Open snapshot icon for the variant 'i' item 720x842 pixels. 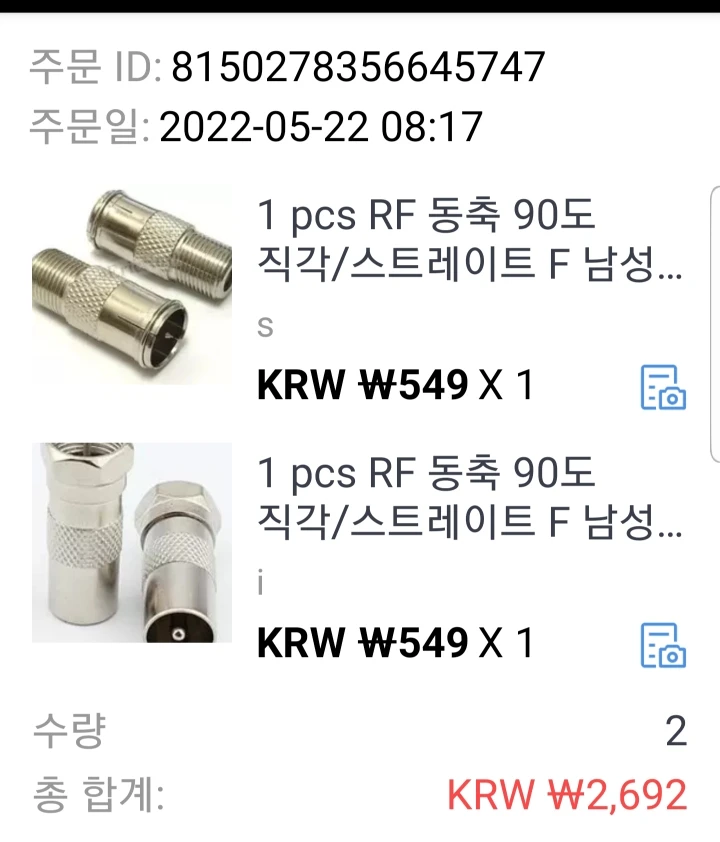[x=663, y=645]
